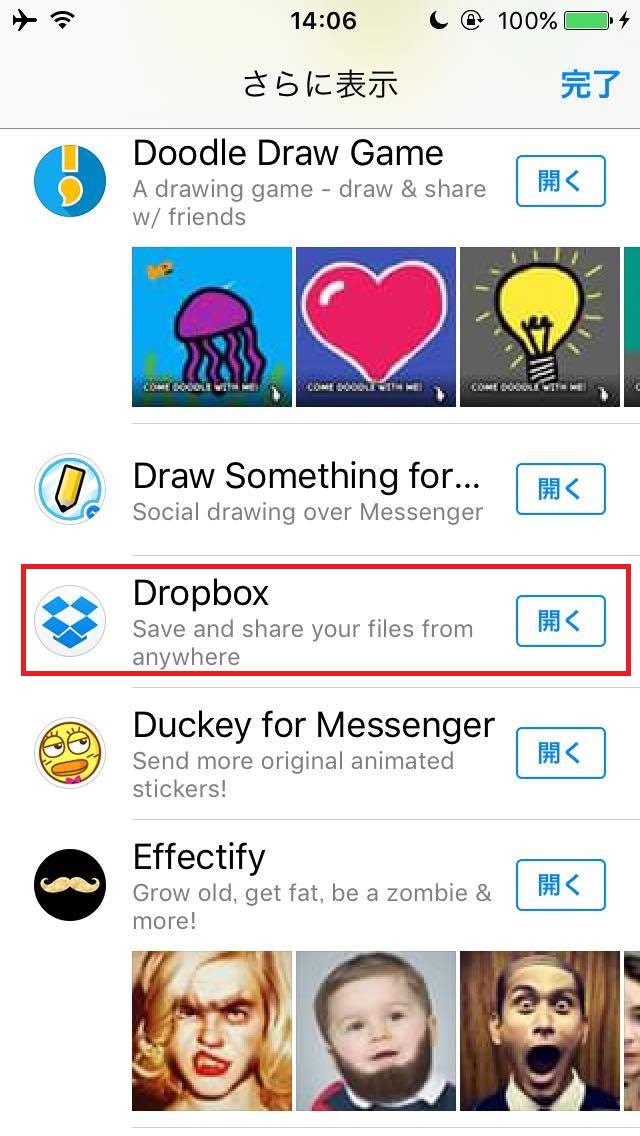Tap 完了 to close the list
This screenshot has height=1136, width=640.
pyautogui.click(x=590, y=85)
